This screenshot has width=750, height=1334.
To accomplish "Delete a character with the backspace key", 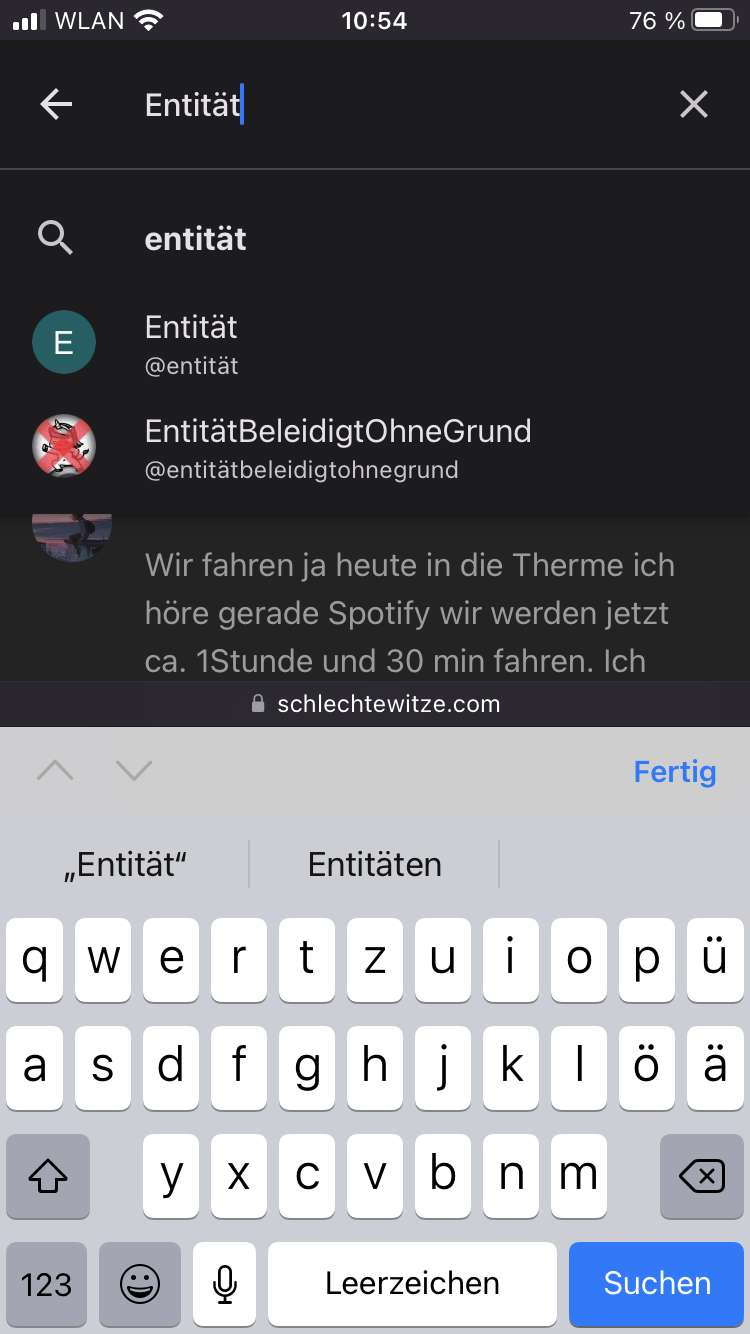I will [701, 1176].
